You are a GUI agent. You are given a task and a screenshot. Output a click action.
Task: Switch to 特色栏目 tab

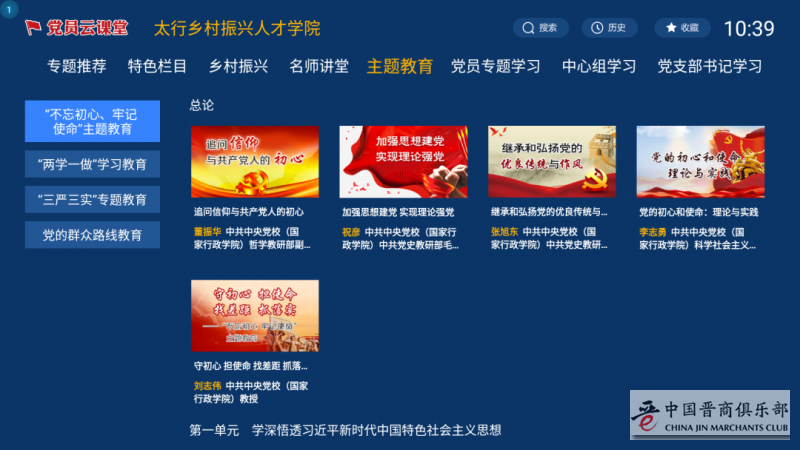tap(157, 67)
